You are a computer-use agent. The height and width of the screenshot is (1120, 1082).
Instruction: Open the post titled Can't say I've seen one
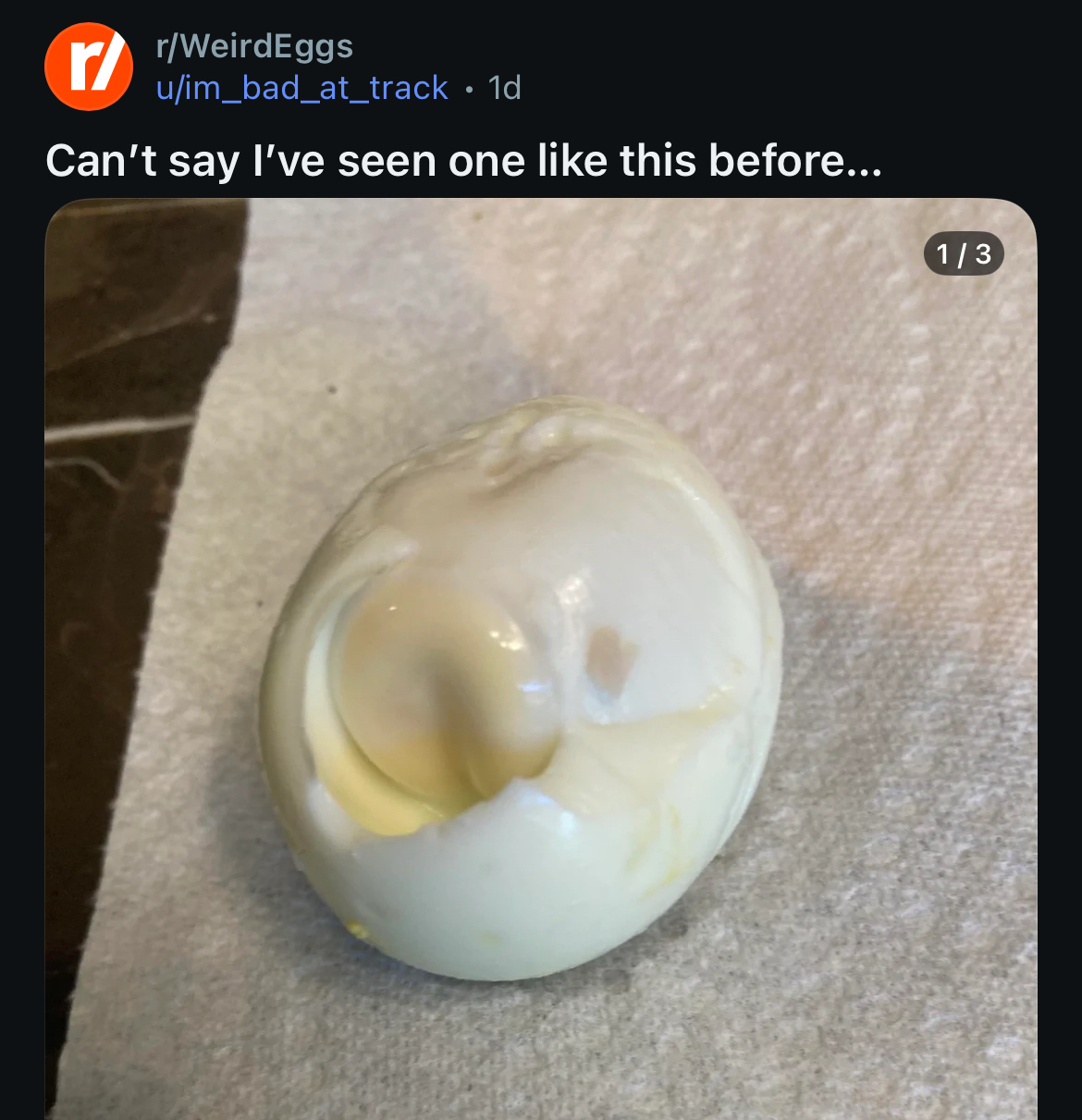[463, 161]
